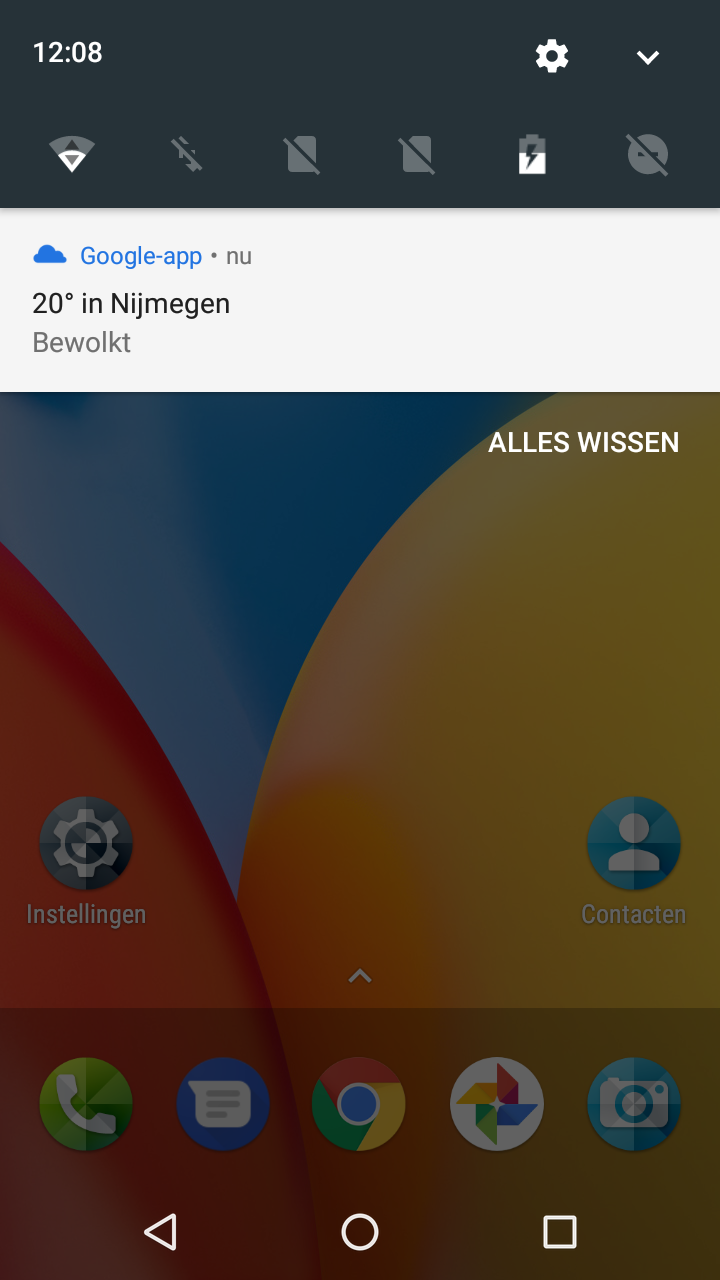The height and width of the screenshot is (1280, 720).
Task: Launch the Messages app
Action: (223, 1104)
